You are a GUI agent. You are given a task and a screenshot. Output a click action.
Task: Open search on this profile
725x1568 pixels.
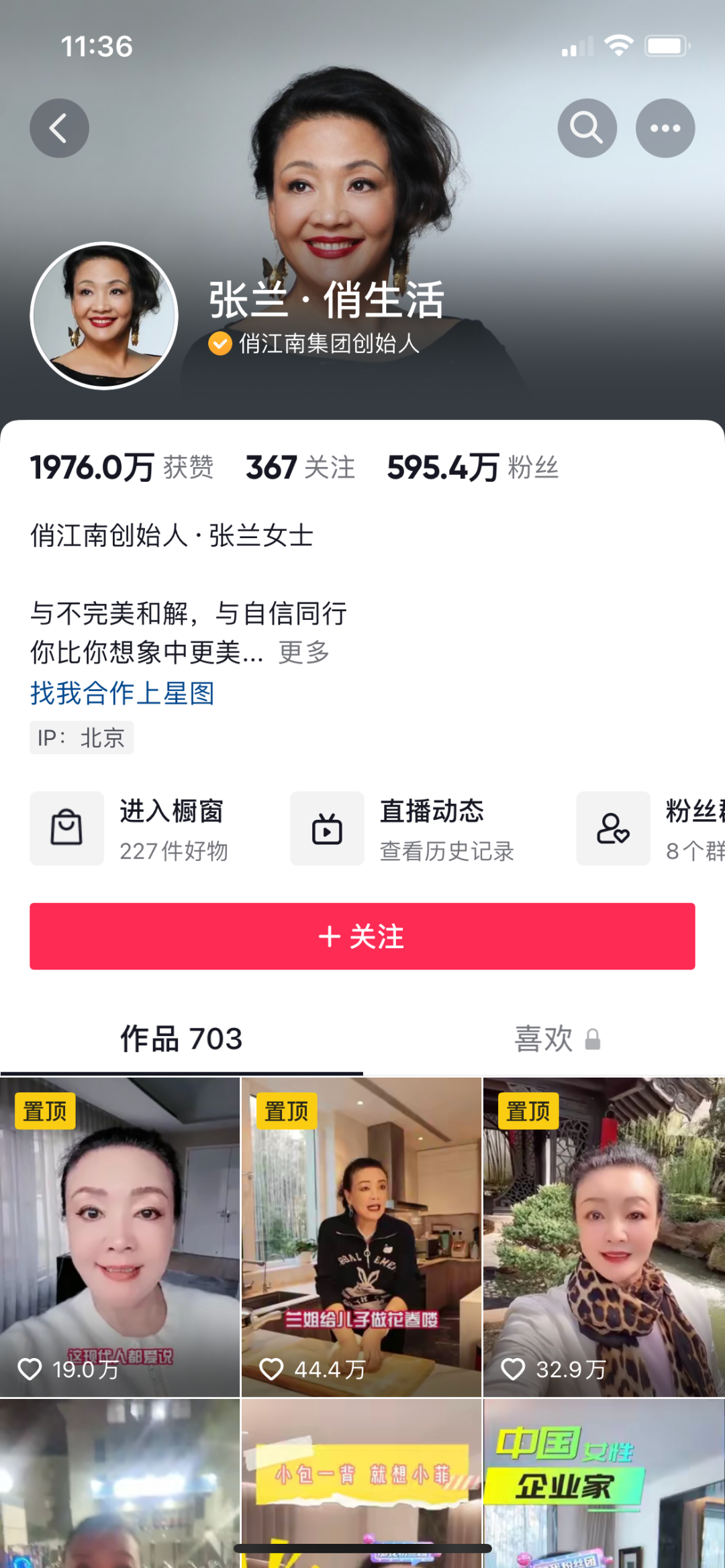point(587,128)
